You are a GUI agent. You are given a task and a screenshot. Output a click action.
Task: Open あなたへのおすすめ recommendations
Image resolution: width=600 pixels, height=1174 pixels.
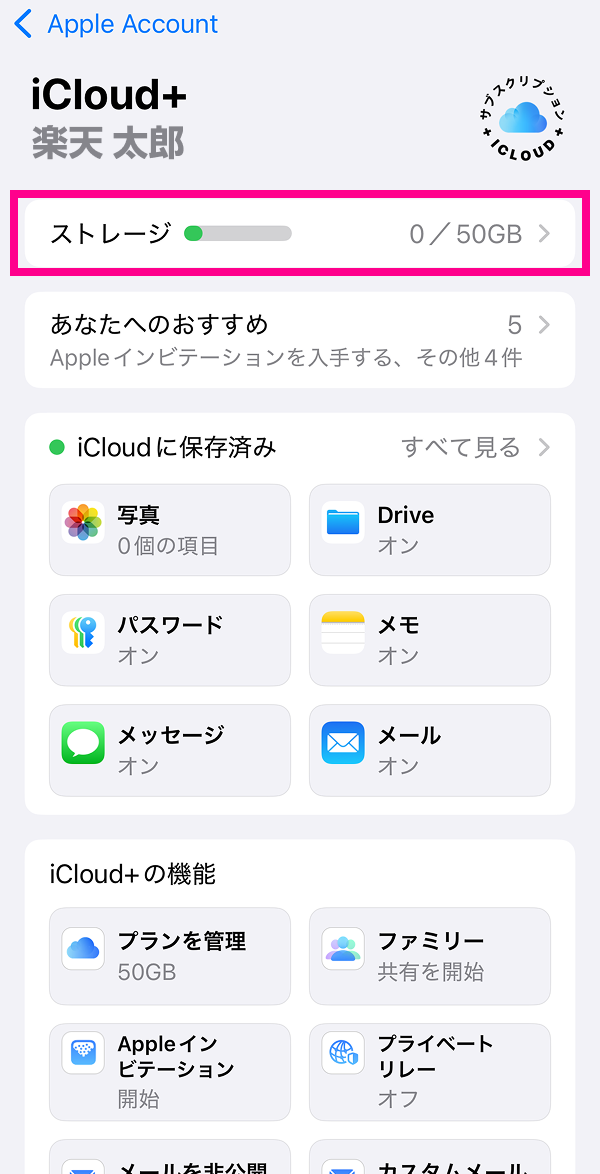pos(300,340)
